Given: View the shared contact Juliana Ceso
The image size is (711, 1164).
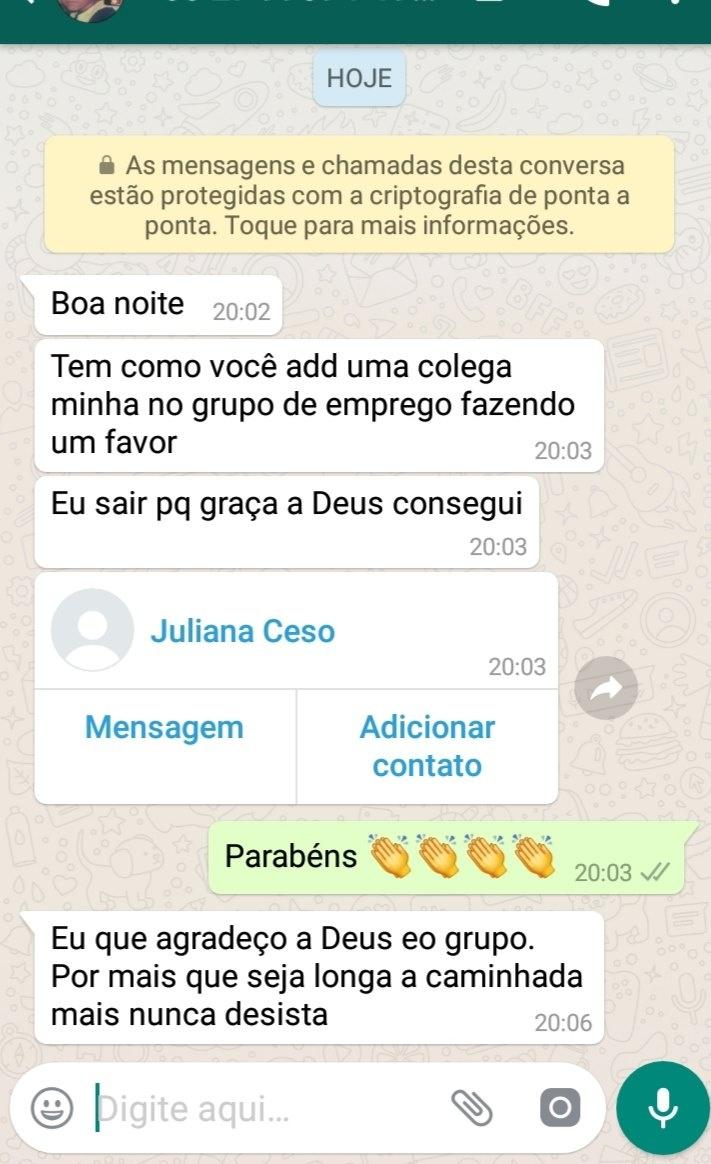Looking at the screenshot, I should (242, 632).
